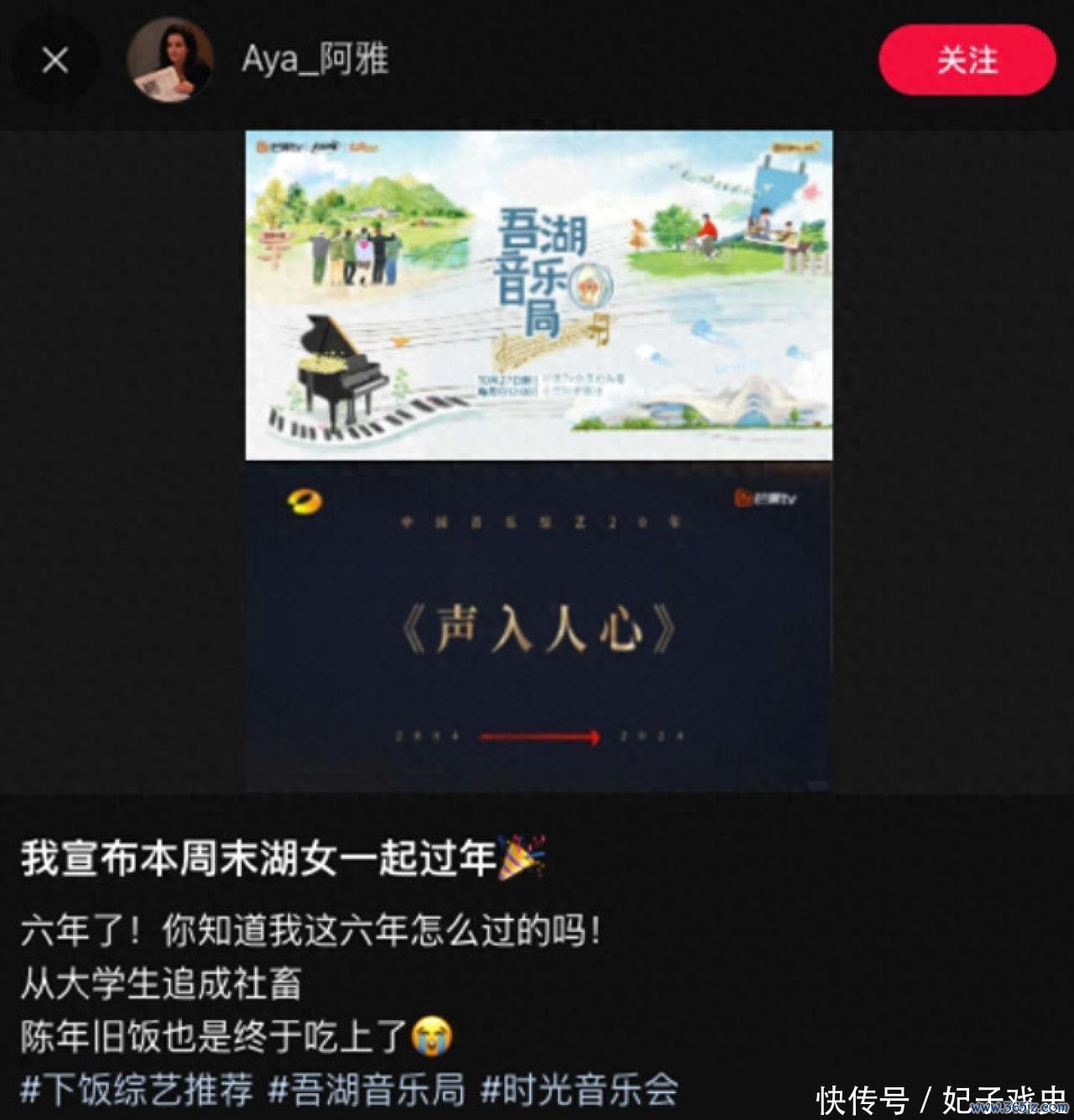This screenshot has height=1120, width=1074.
Task: Open the Aya_阿雅 username
Action: click(x=315, y=60)
